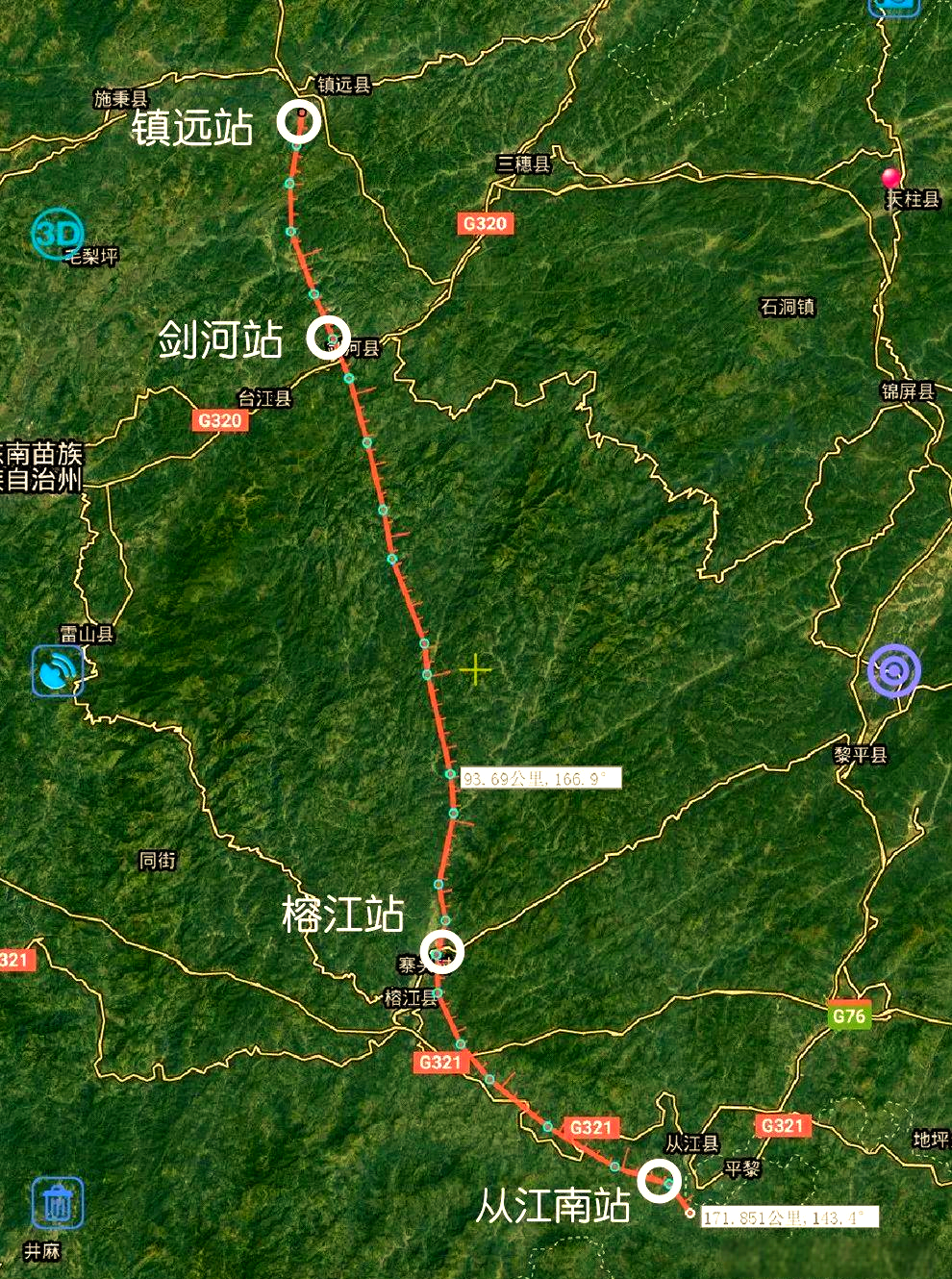Screen dimensions: 952x1279
Task: Tap the red pin near 天柱县
Action: [891, 178]
